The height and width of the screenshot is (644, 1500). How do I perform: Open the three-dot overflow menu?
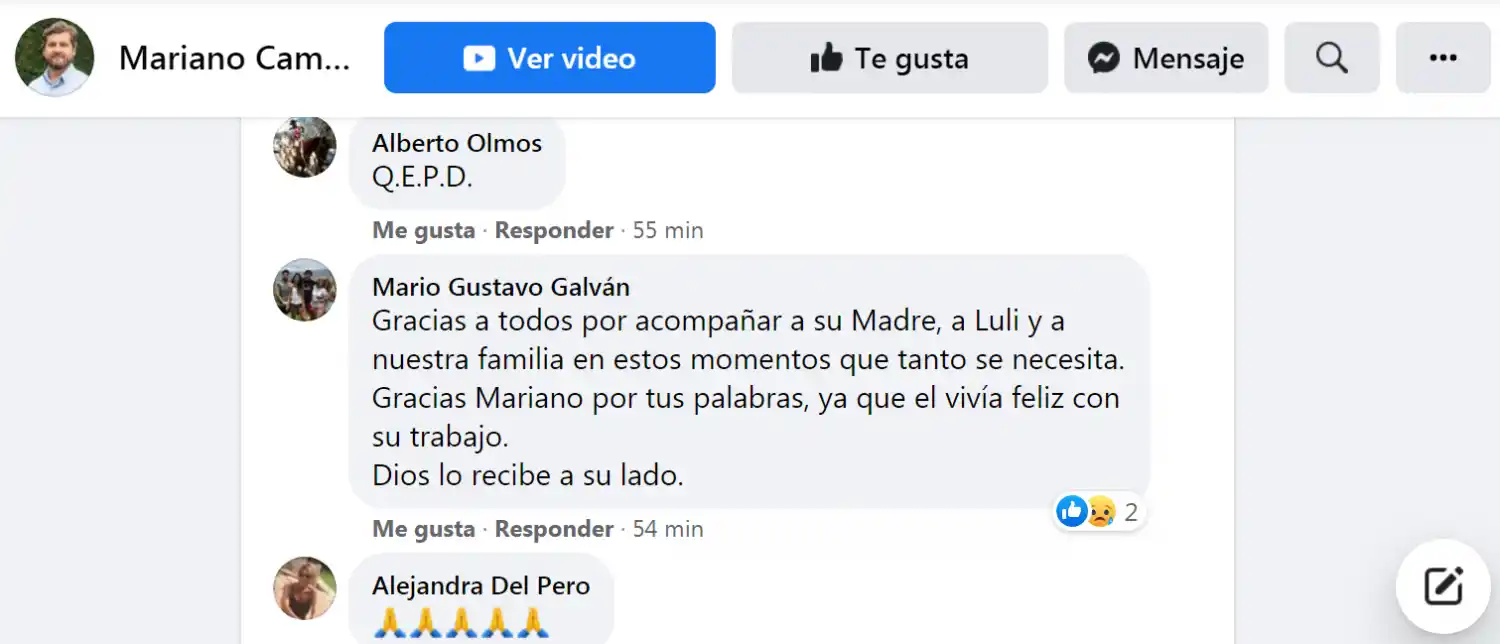1442,58
